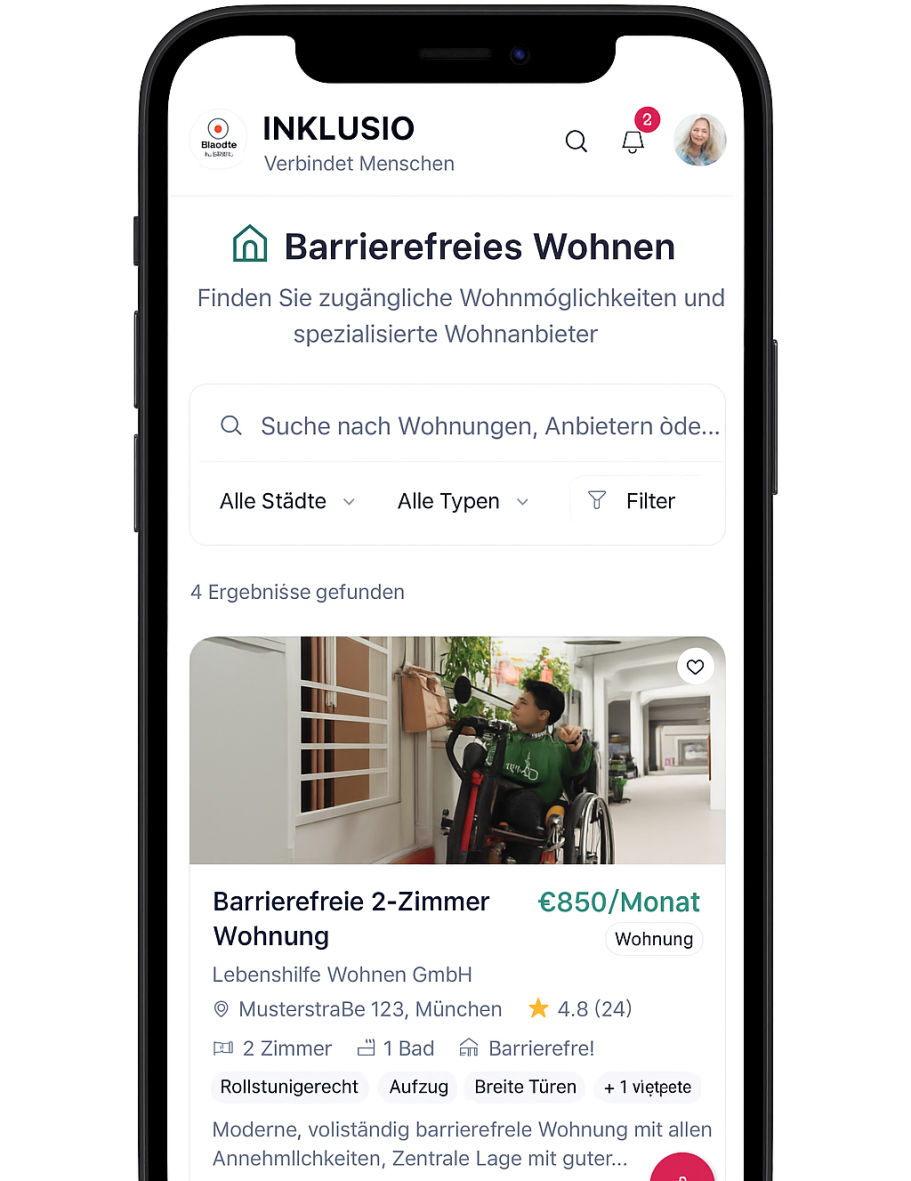Favorite the Barrierefreie 2-Zimmer Wohnung listing
This screenshot has height=1181, width=911.
[x=695, y=667]
